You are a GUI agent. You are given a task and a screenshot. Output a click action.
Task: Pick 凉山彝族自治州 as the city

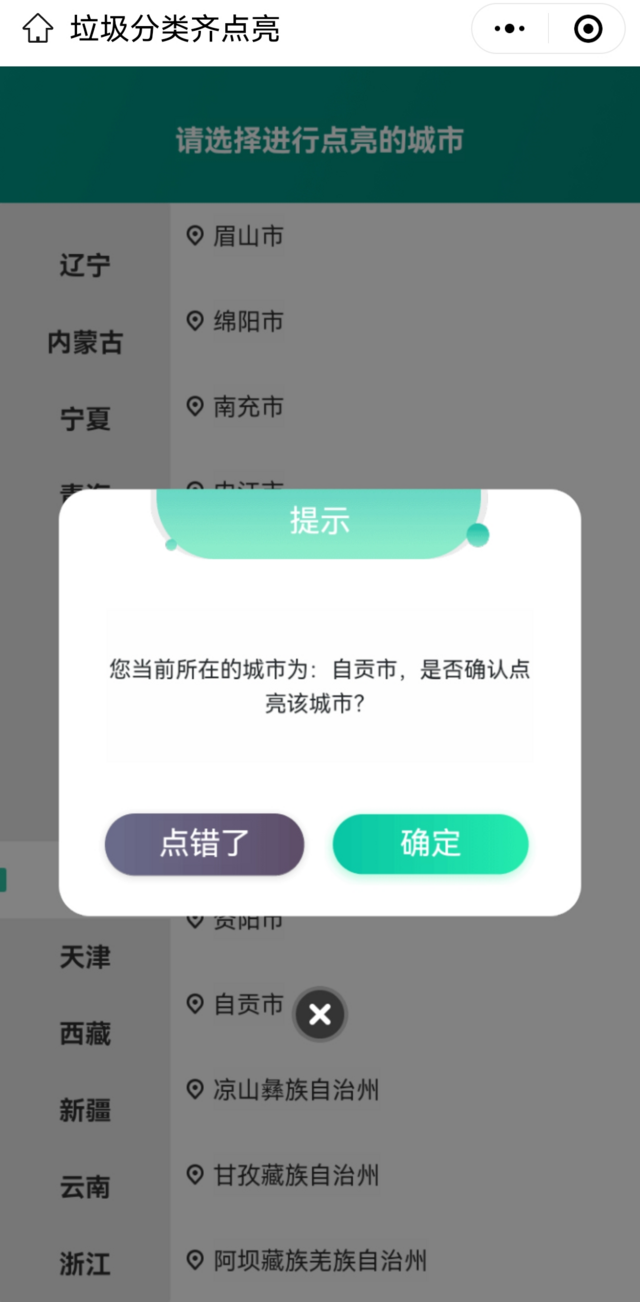(x=295, y=1089)
